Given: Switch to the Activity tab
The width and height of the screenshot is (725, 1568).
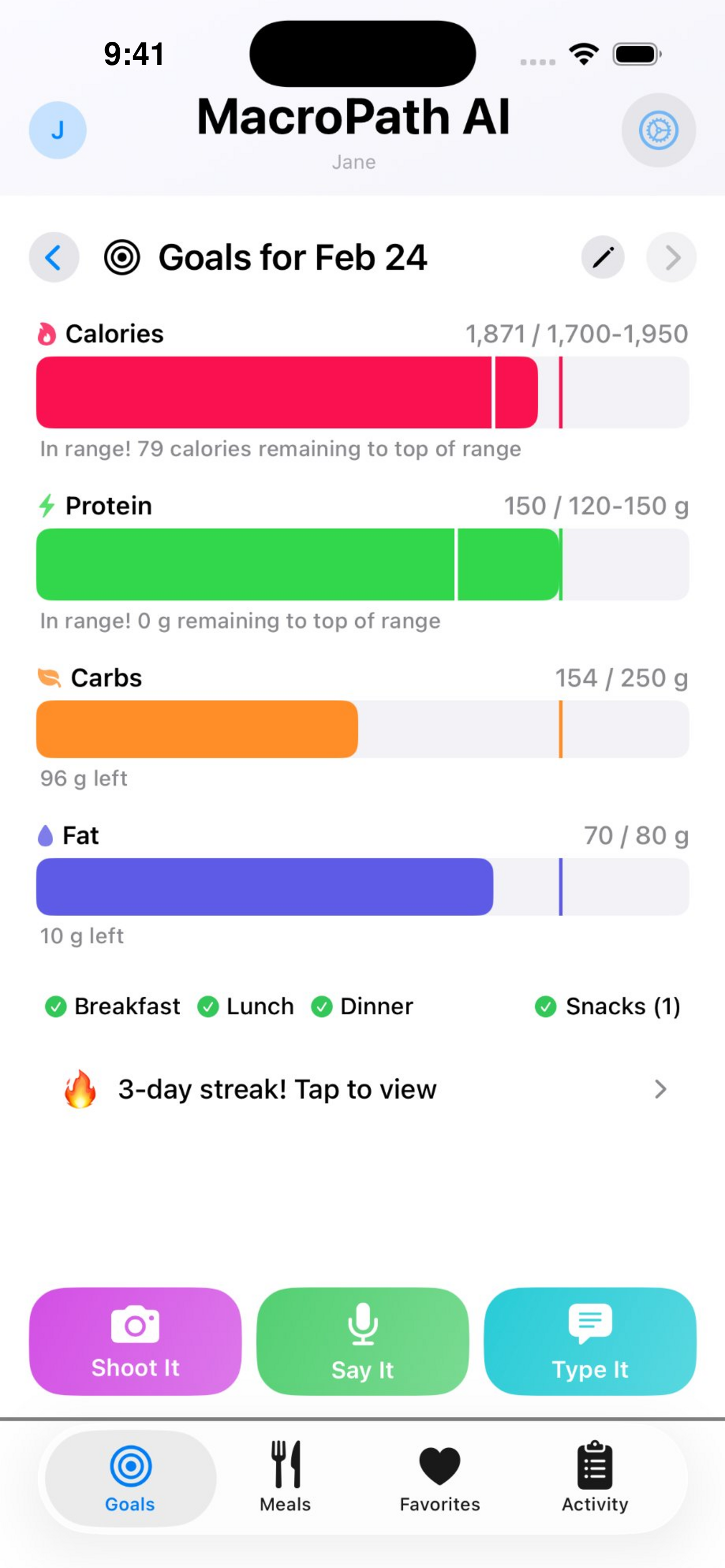Looking at the screenshot, I should point(595,1478).
